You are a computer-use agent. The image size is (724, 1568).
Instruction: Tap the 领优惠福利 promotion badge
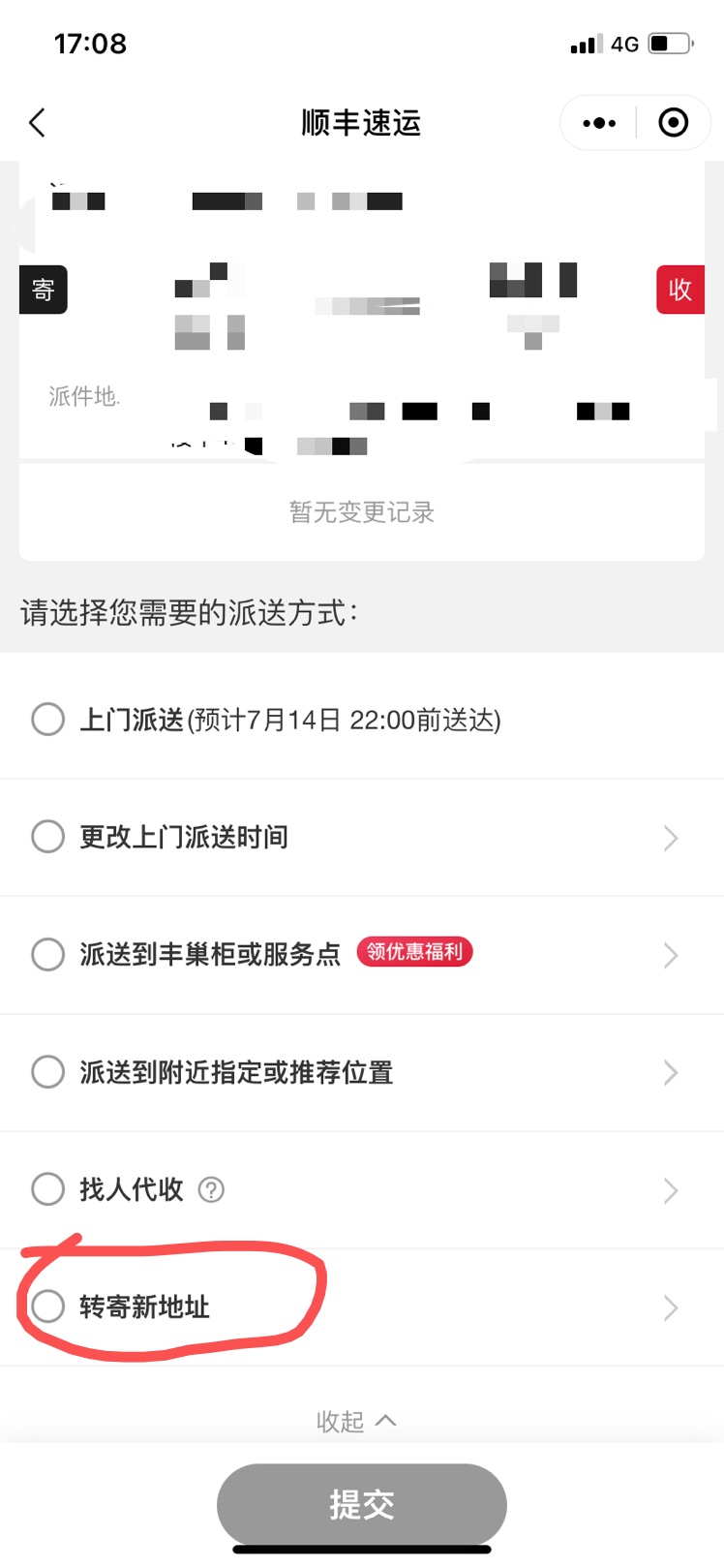click(x=414, y=953)
